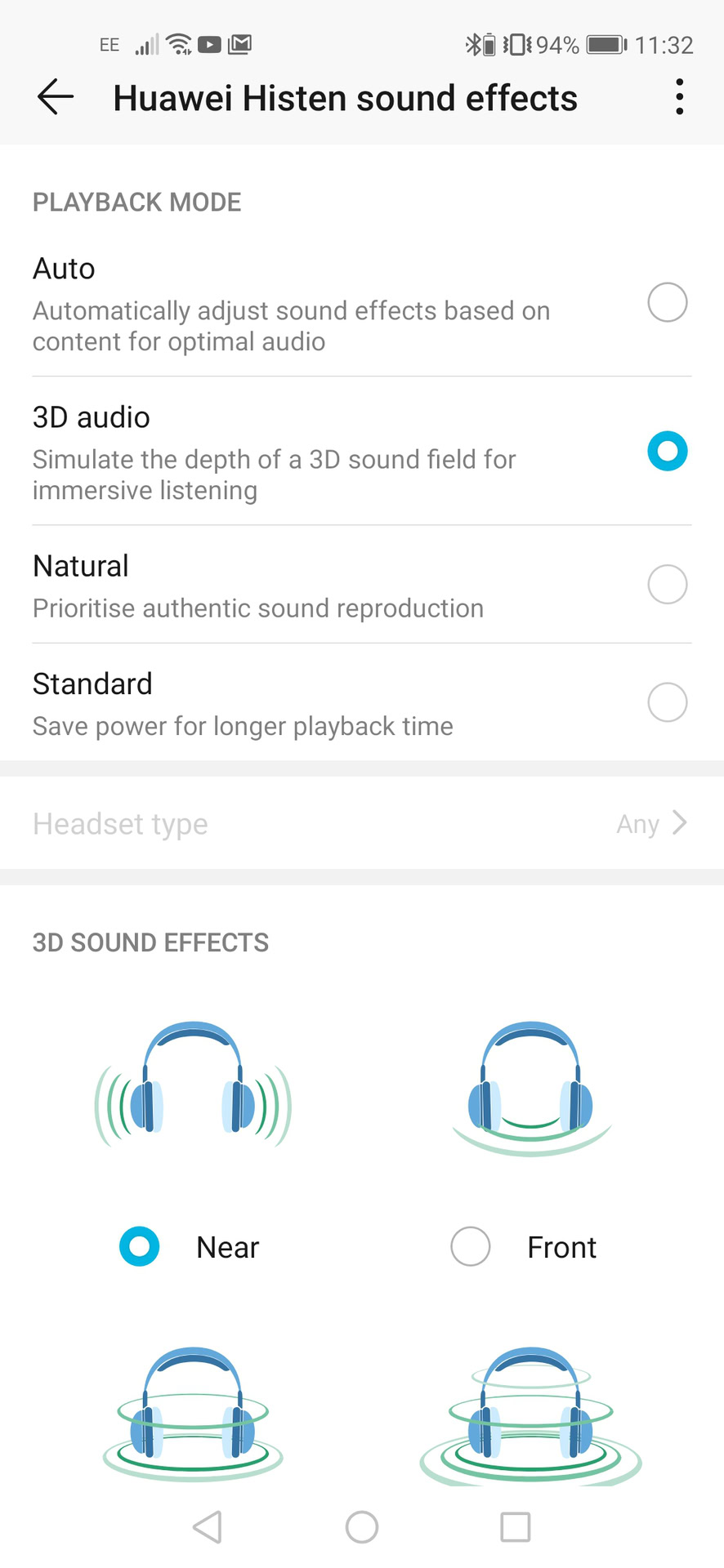The height and width of the screenshot is (1568, 724).
Task: Select Auto playback mode
Action: (x=667, y=303)
